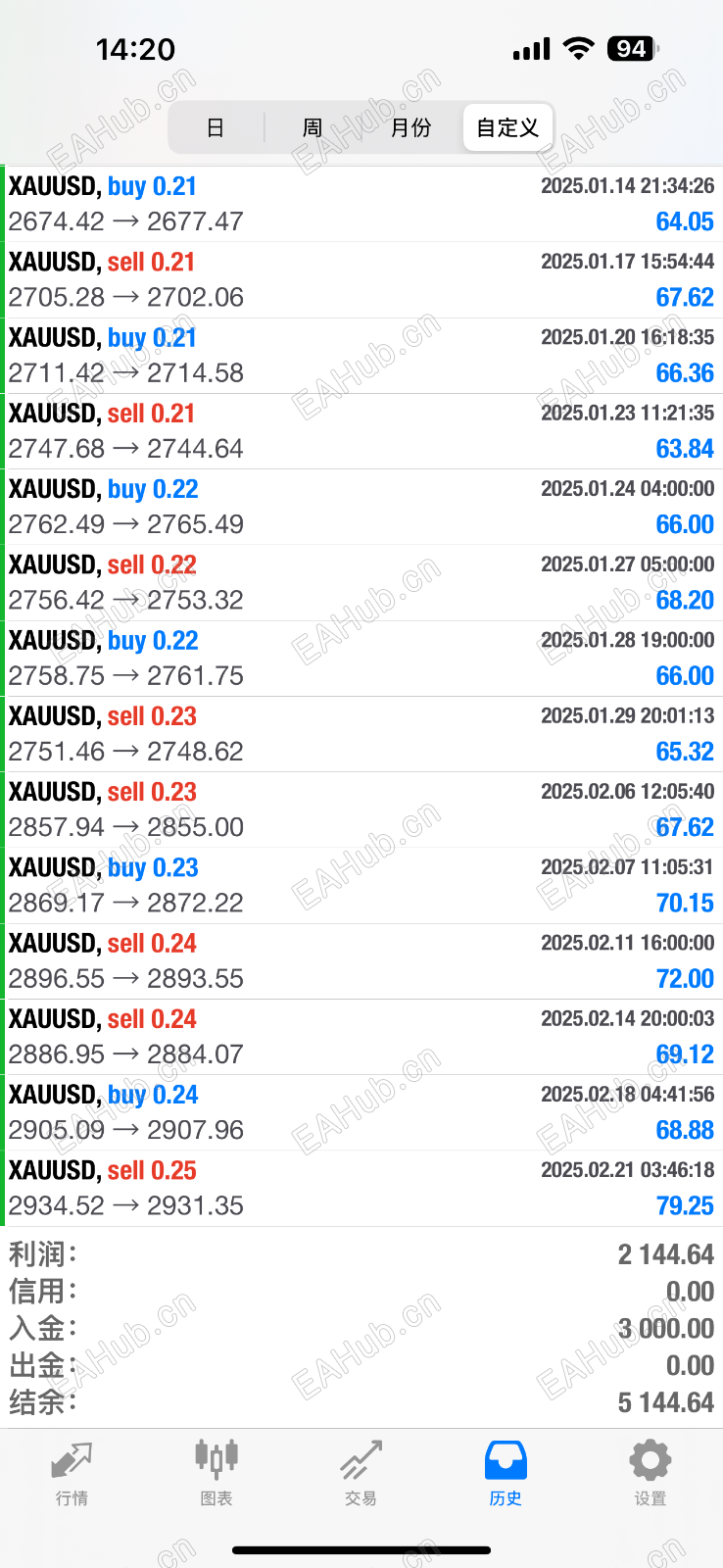Viewport: 723px width, 1568px height.
Task: Open the 设置 tab
Action: click(x=650, y=1473)
